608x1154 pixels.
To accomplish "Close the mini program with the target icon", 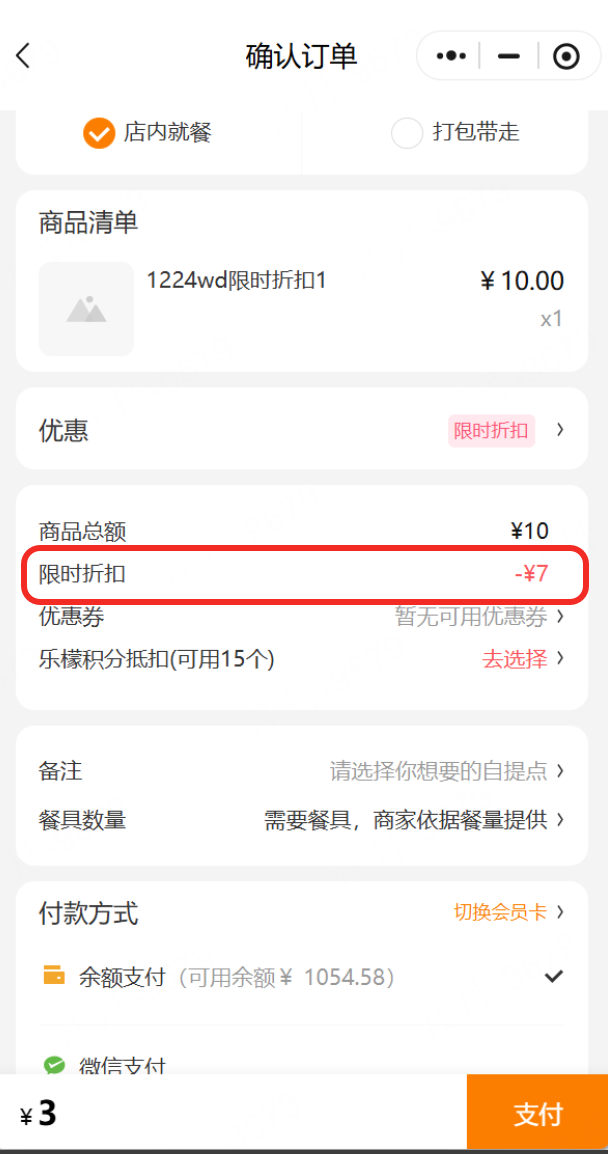I will tap(566, 56).
